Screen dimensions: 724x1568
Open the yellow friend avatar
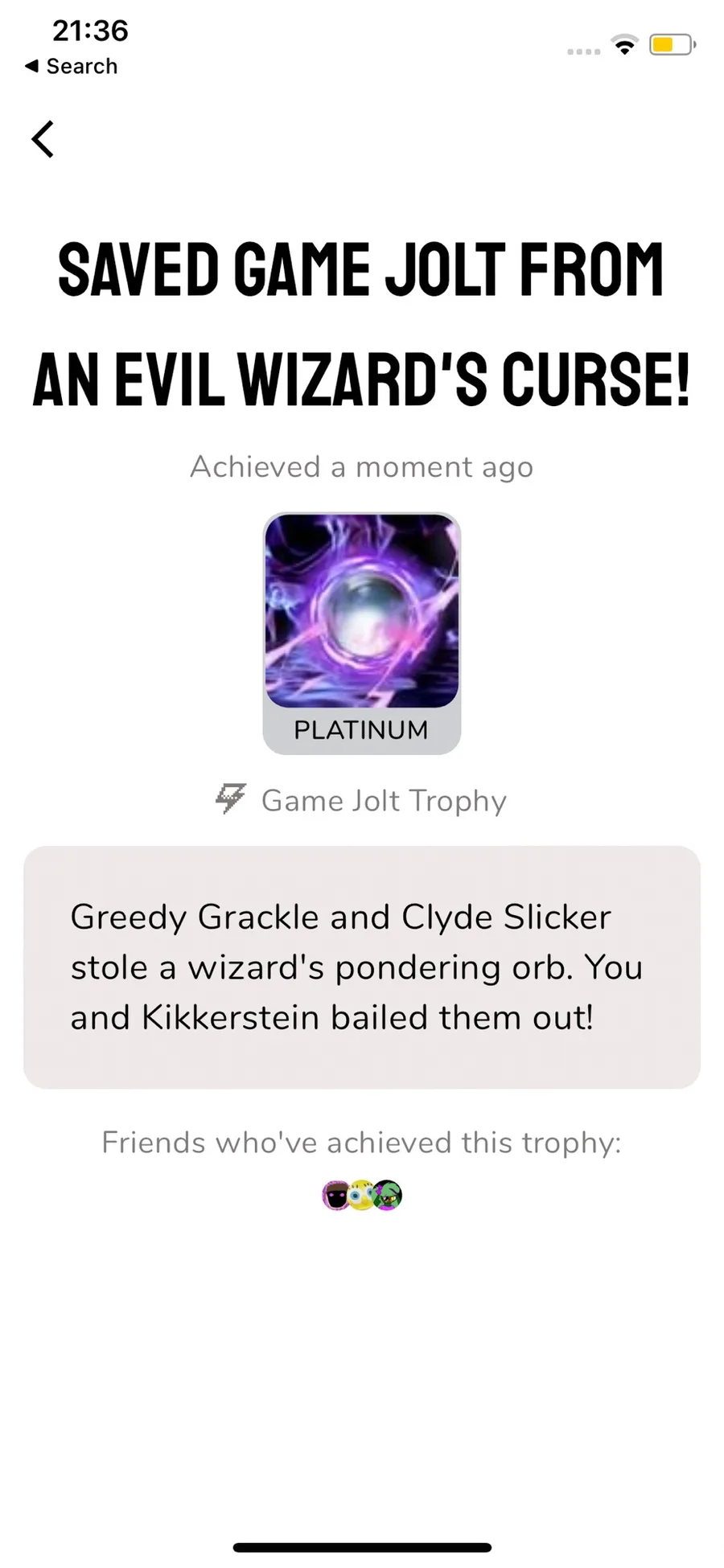click(361, 1195)
